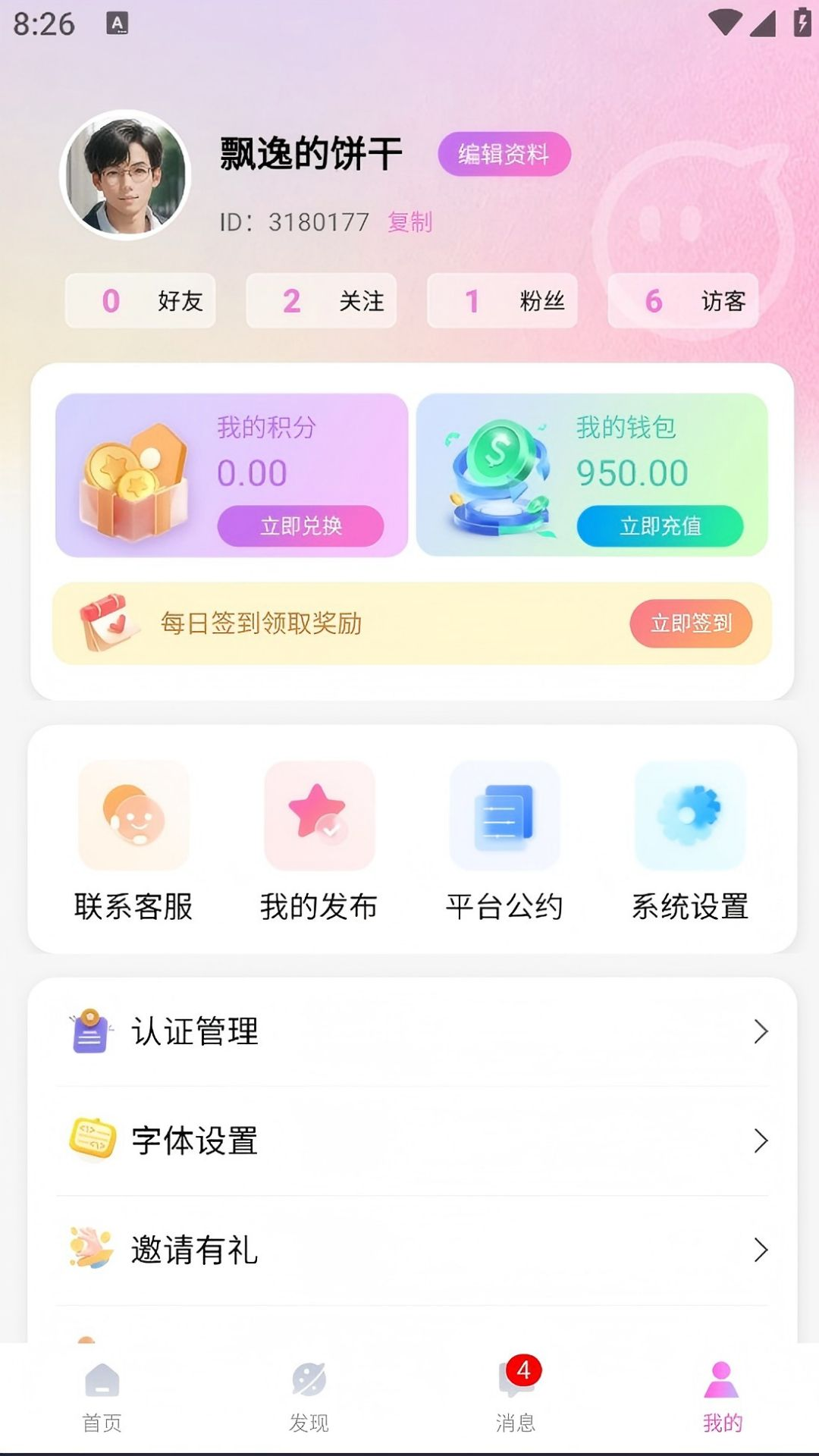Open the 关注 following list
The height and width of the screenshot is (1456, 819).
[321, 301]
